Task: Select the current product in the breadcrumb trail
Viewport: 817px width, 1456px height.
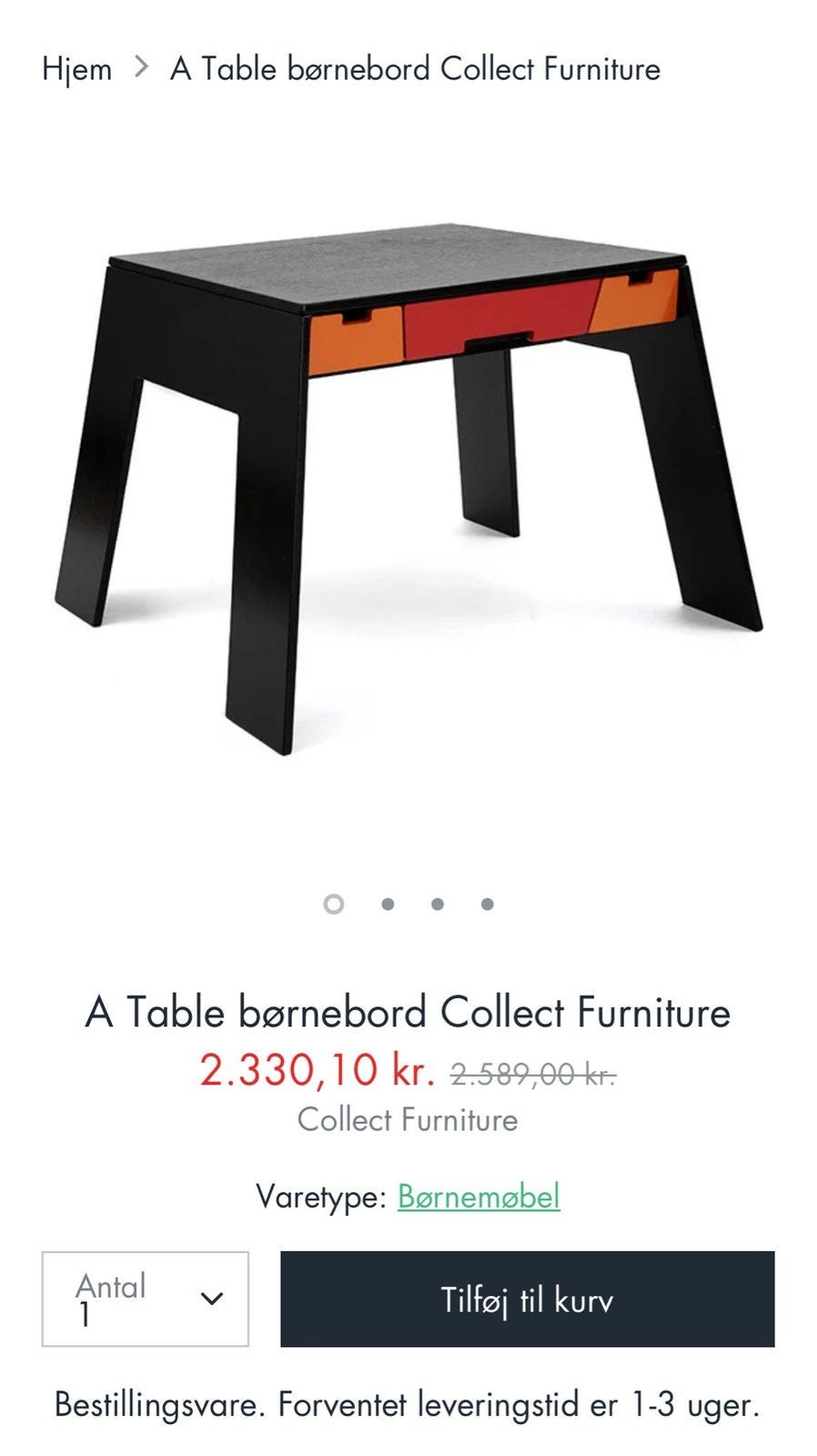Action: (414, 68)
